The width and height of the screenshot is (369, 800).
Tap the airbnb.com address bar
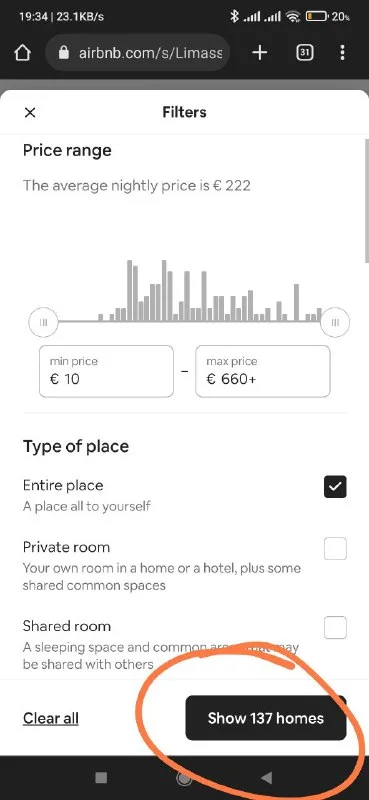click(138, 53)
